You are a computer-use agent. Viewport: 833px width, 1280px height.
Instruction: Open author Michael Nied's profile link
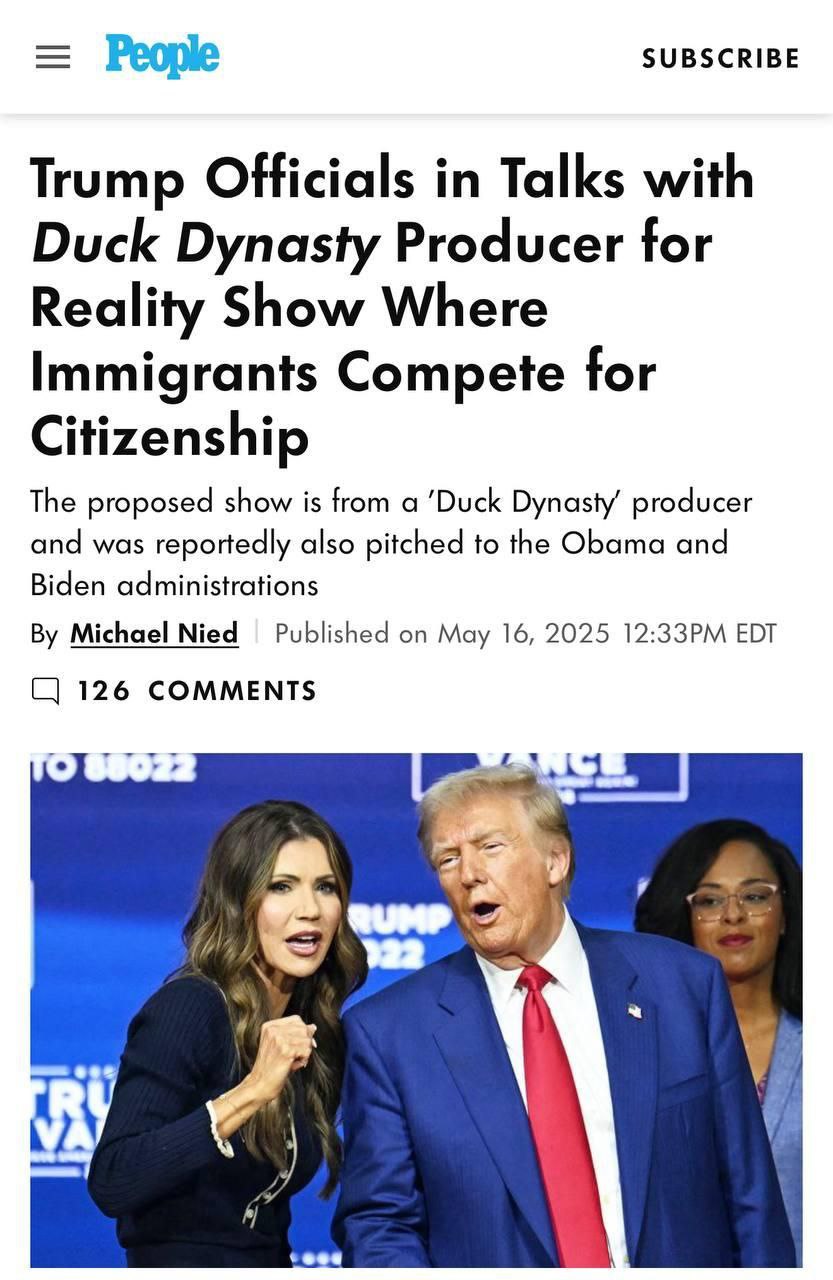(x=154, y=633)
